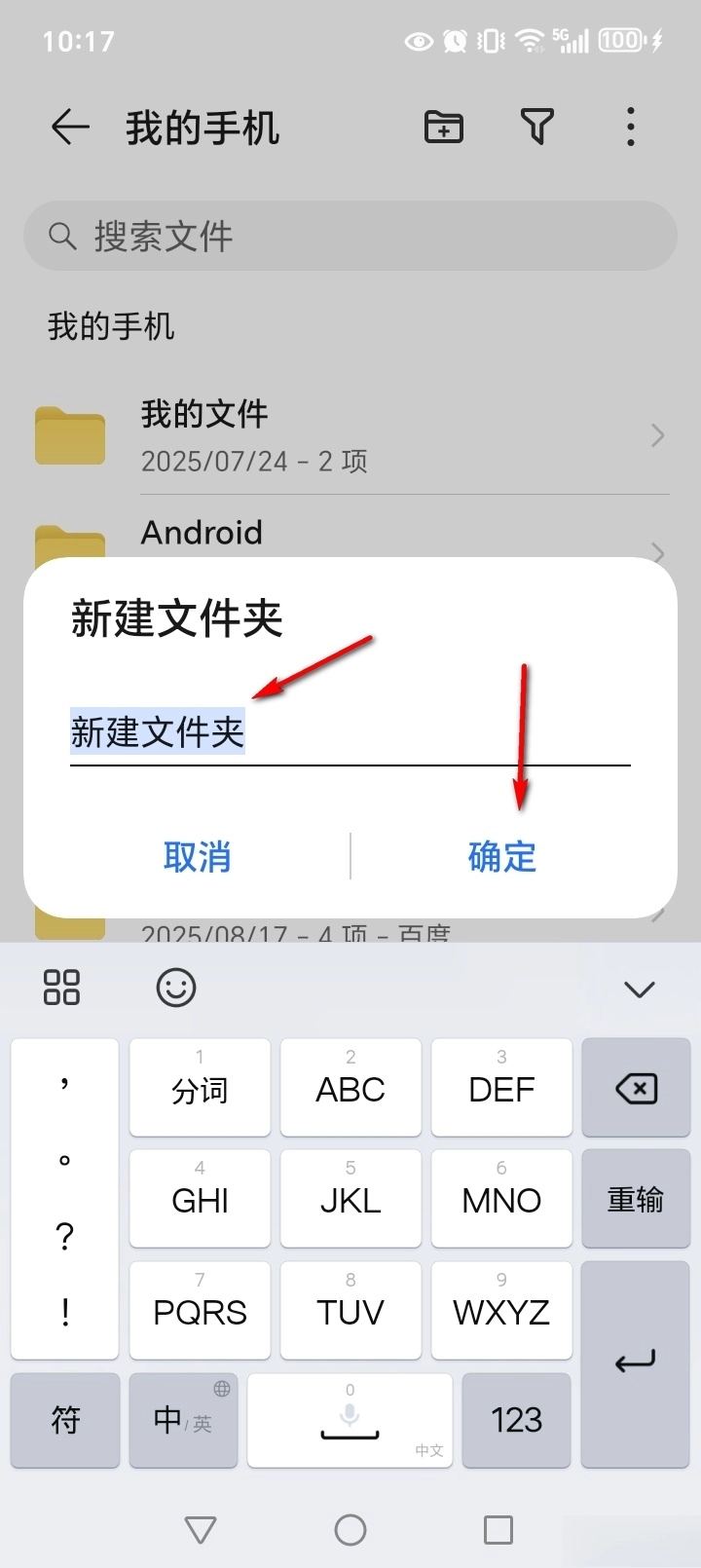
Task: Collapse the keyboard with the down chevron
Action: tap(639, 989)
